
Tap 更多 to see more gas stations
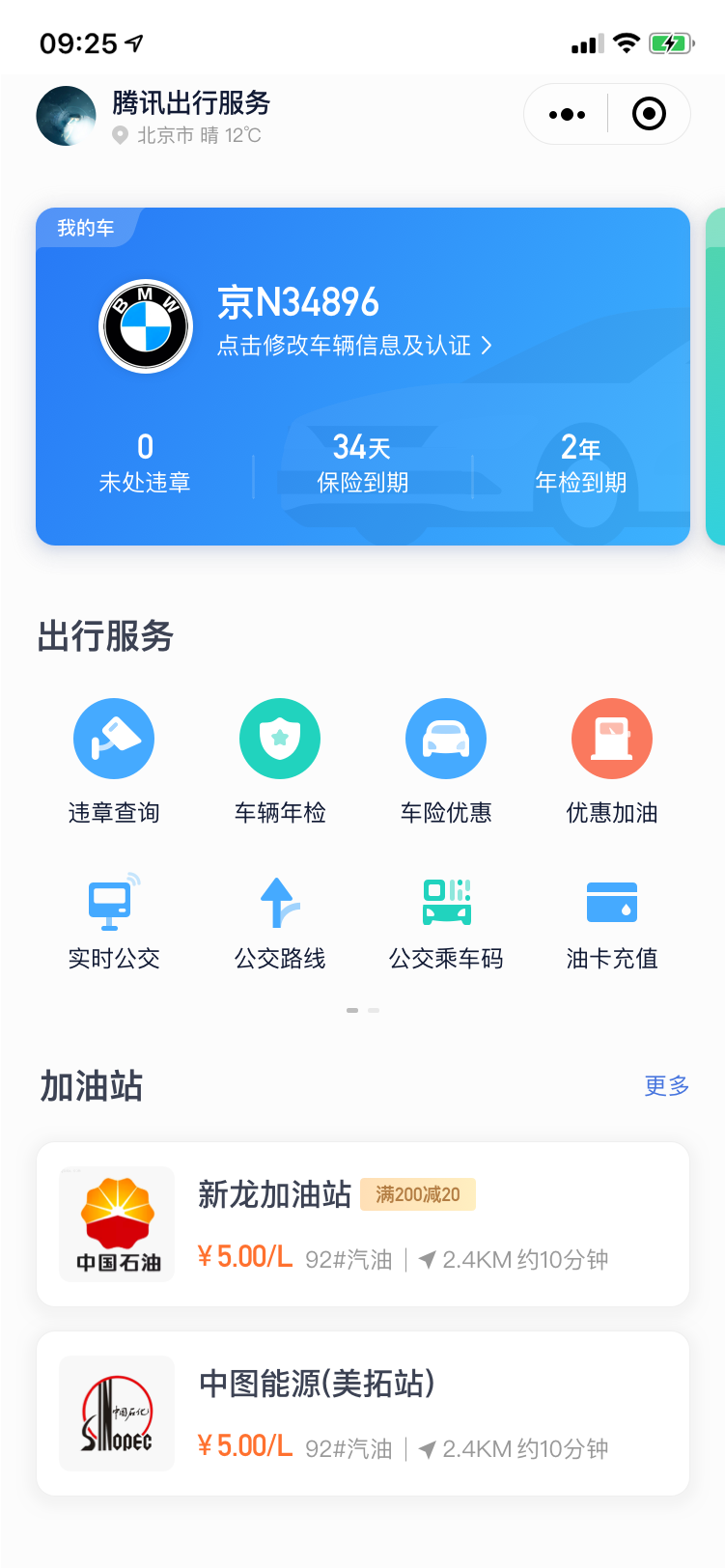coord(667,1086)
